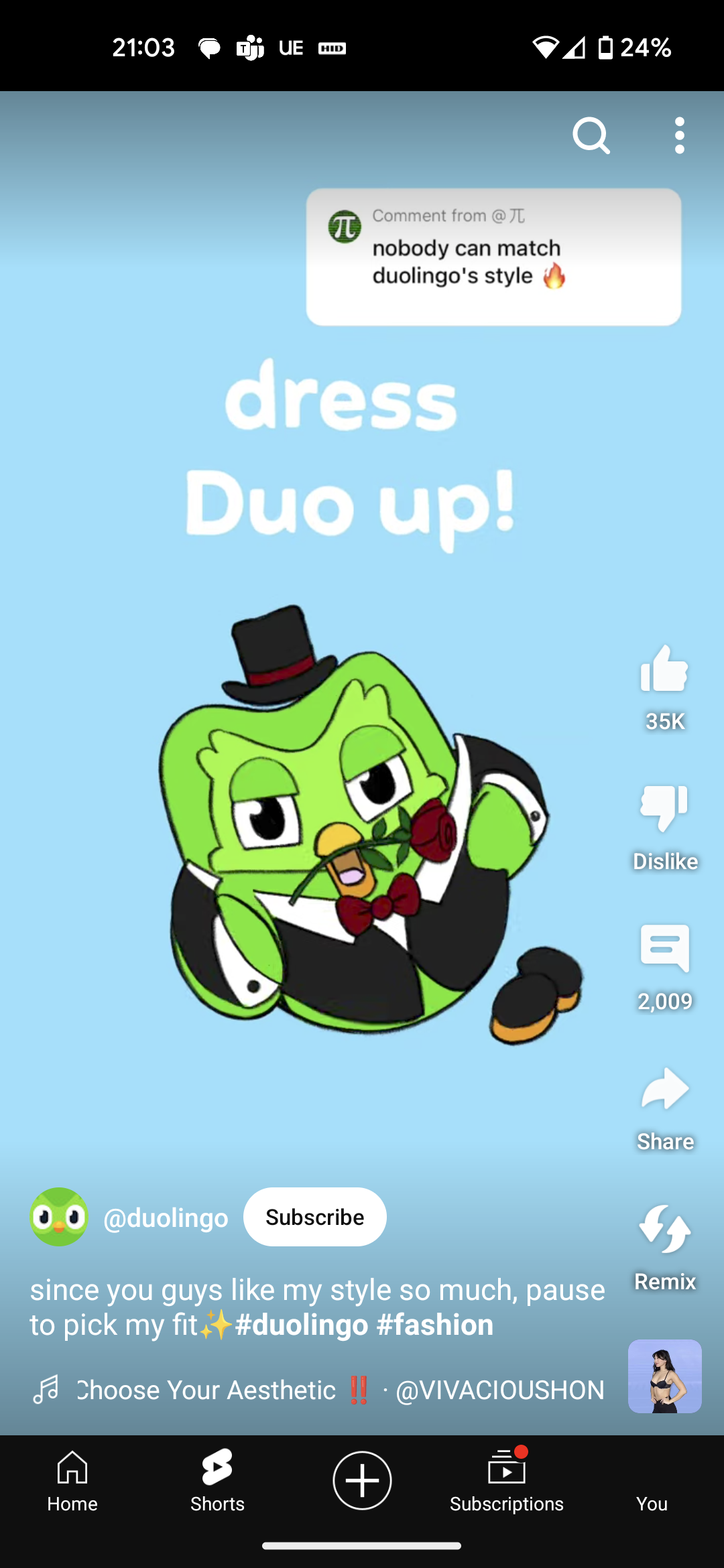
Task: Tap the #fashion hashtag
Action: click(435, 1325)
